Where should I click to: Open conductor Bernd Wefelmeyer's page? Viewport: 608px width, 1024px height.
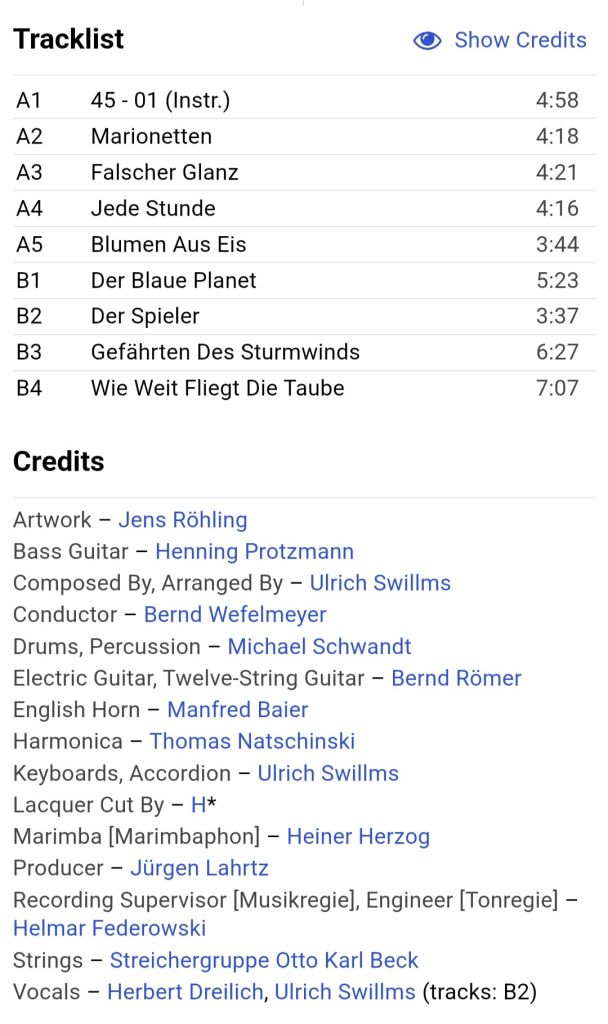(235, 615)
